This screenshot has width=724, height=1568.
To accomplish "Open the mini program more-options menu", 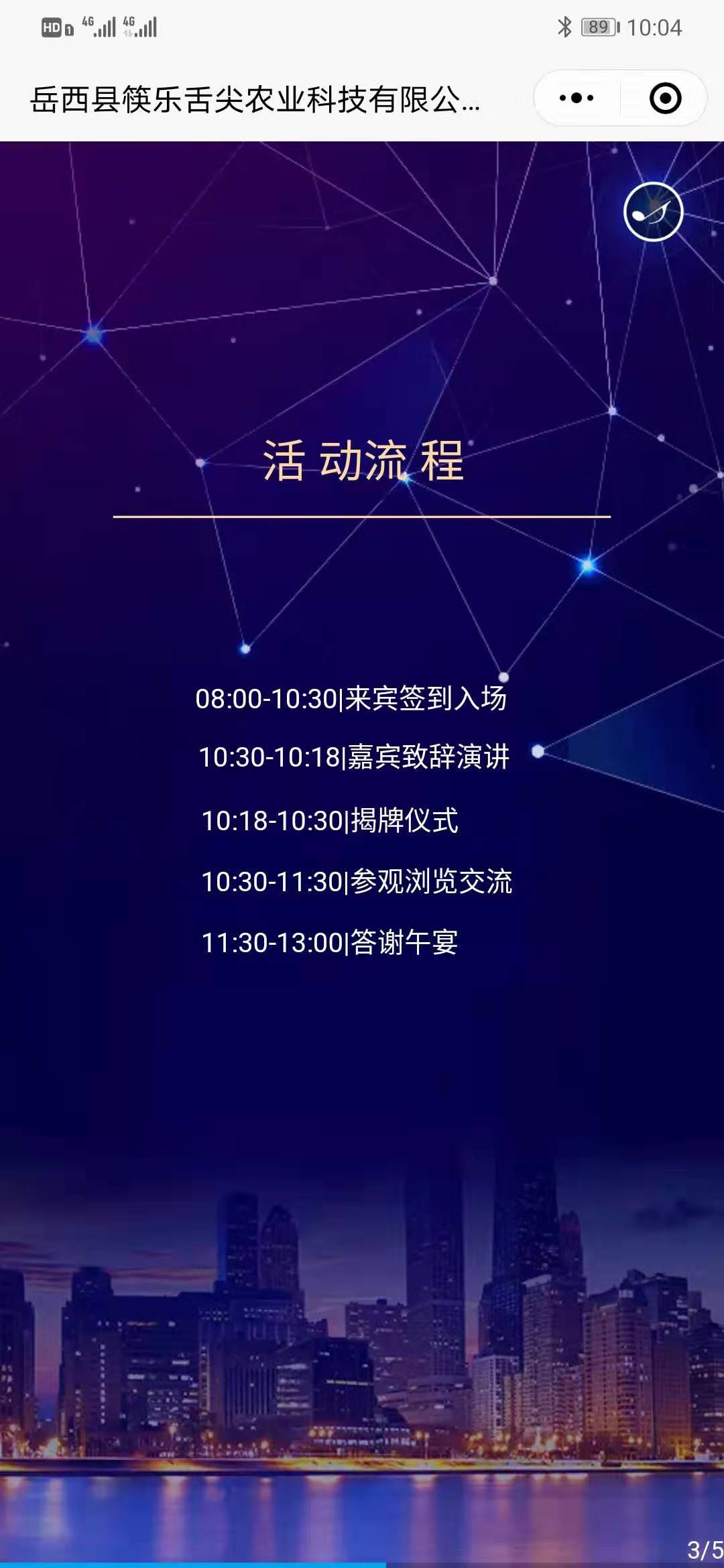I will [577, 99].
